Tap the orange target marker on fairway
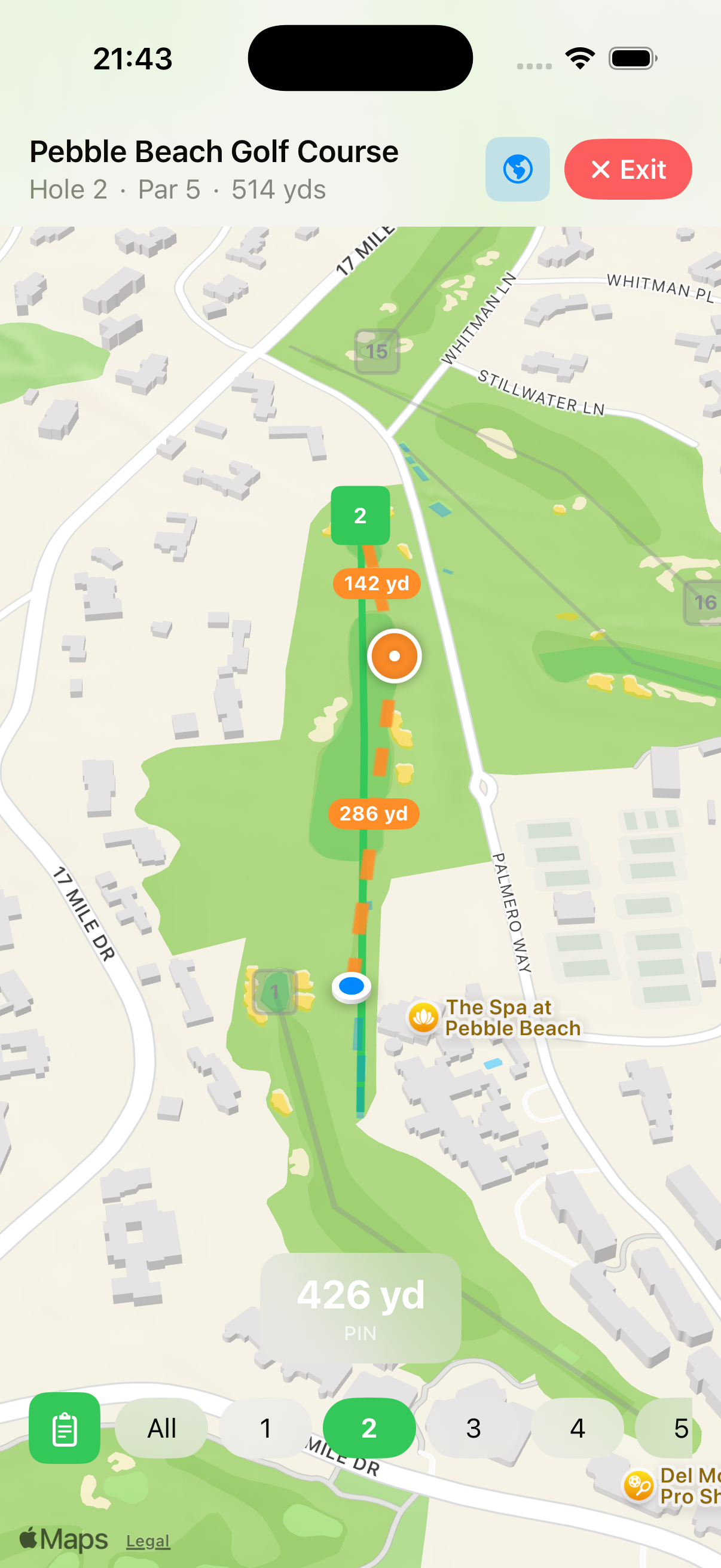The image size is (721, 1568). (394, 655)
